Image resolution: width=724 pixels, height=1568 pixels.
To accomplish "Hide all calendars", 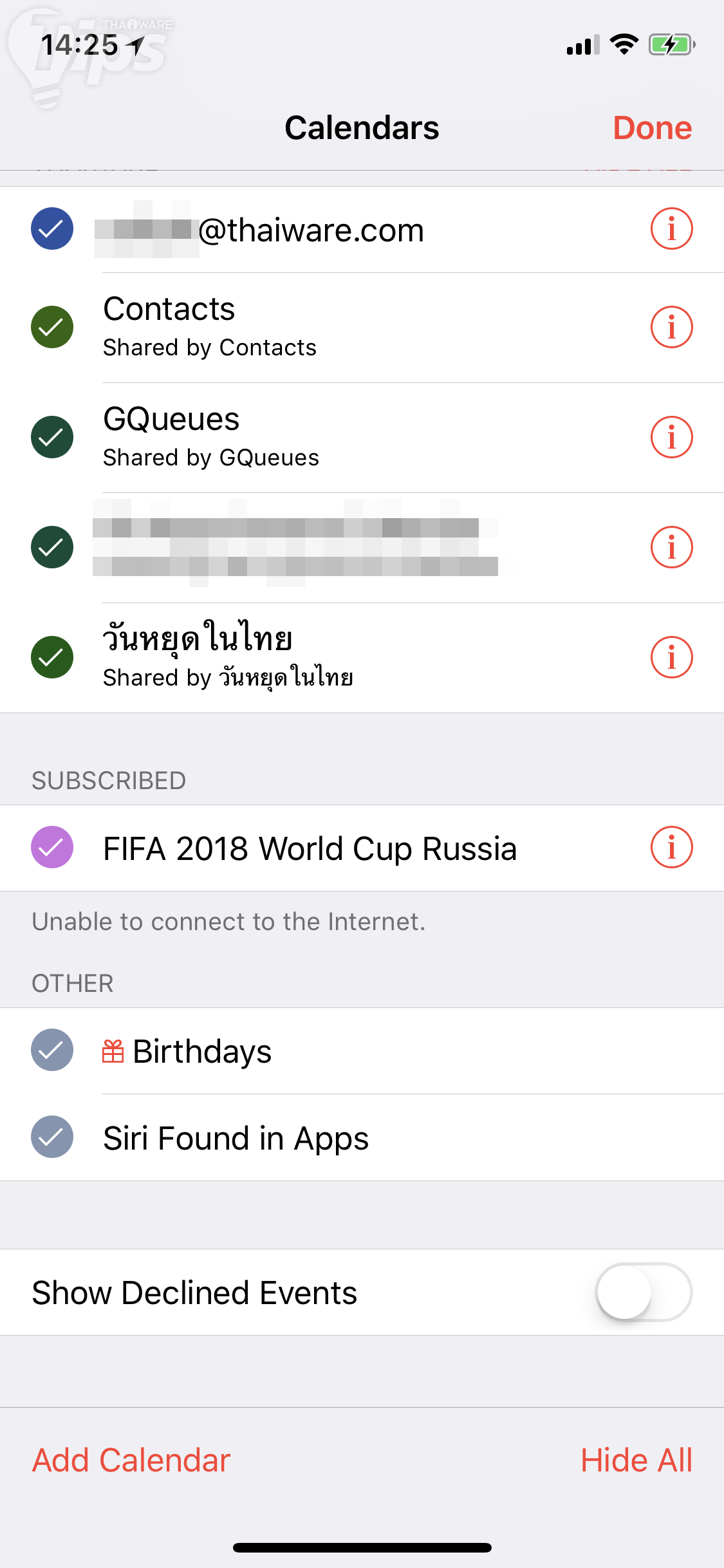I will 636,1460.
